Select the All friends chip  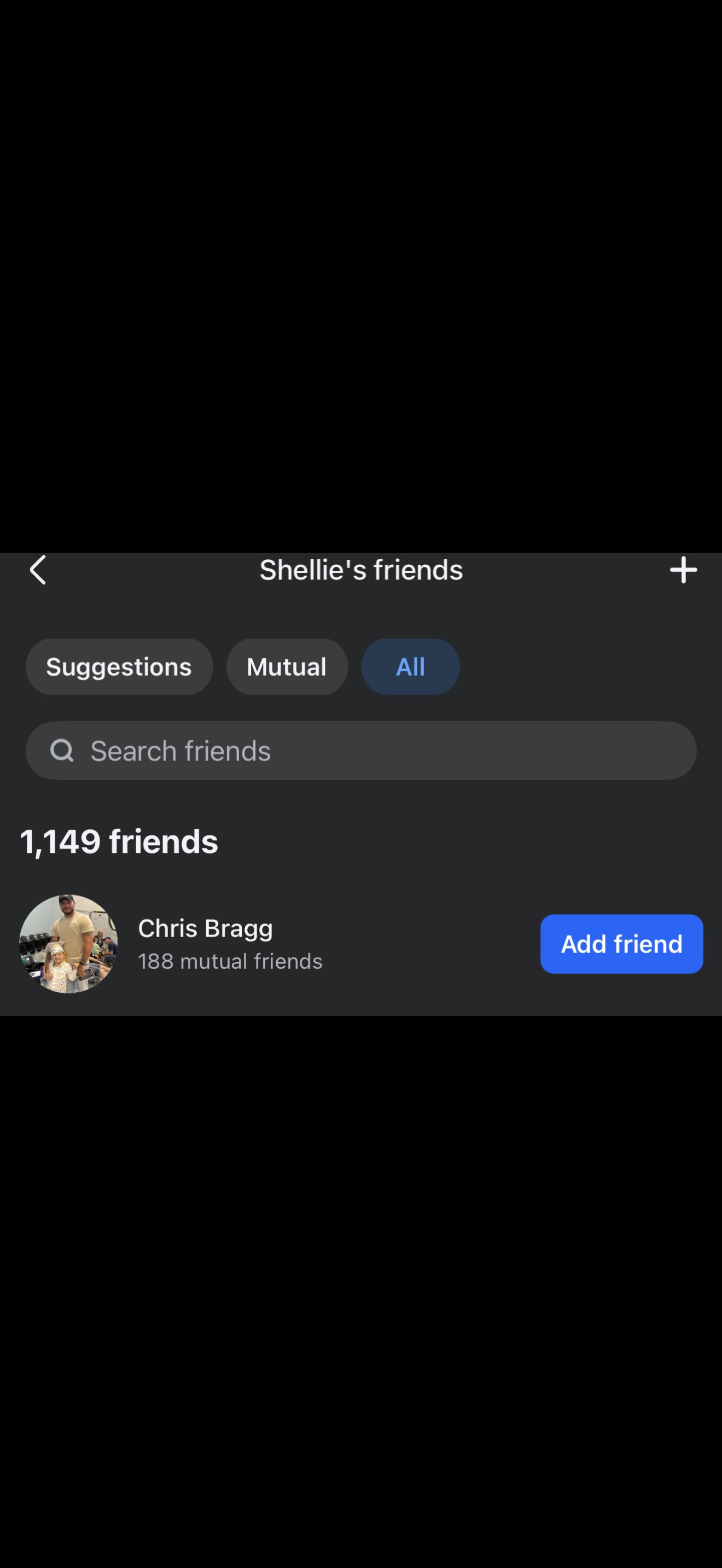[x=410, y=666]
